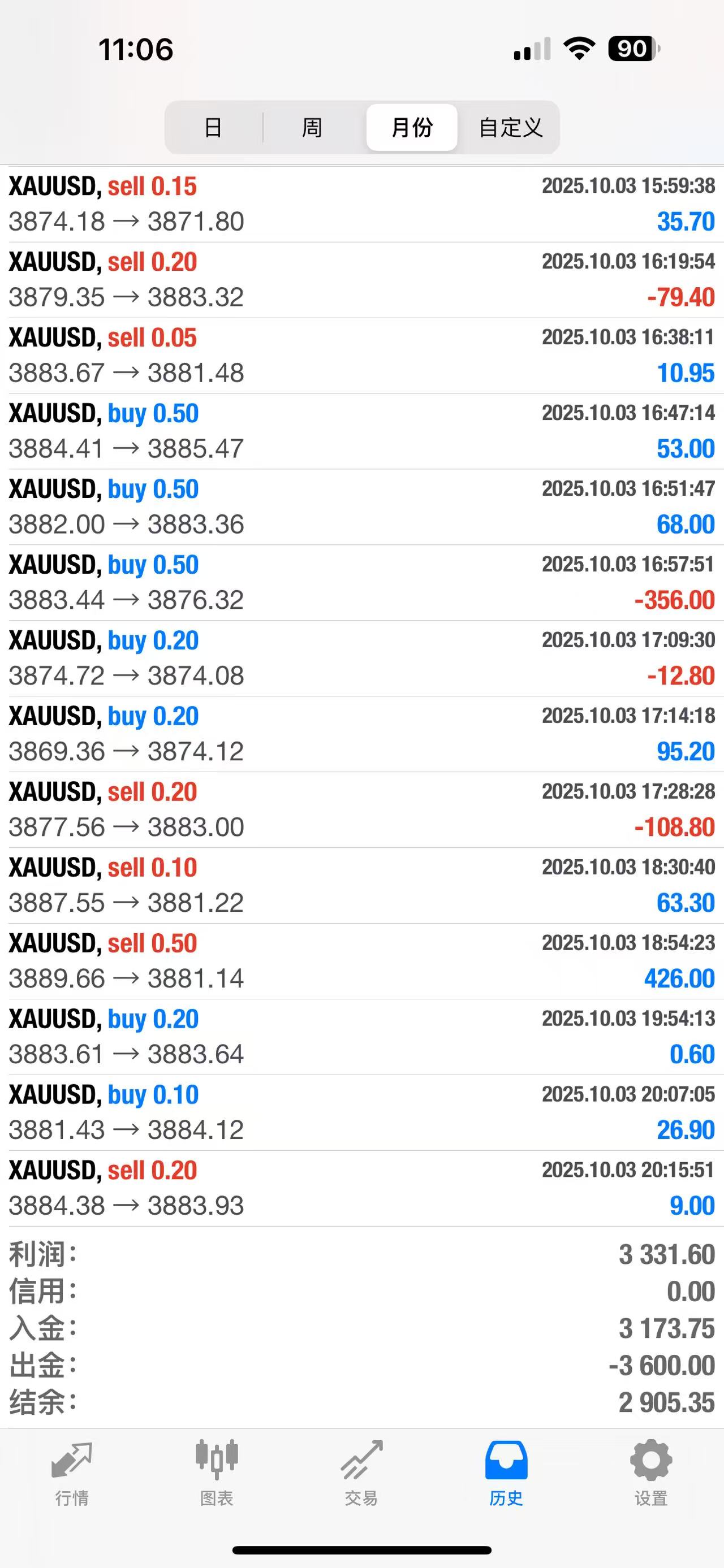Viewport: 724px width, 1568px height.
Task: Expand the buy 0.50 trade with 68.00 profit
Action: (361, 506)
